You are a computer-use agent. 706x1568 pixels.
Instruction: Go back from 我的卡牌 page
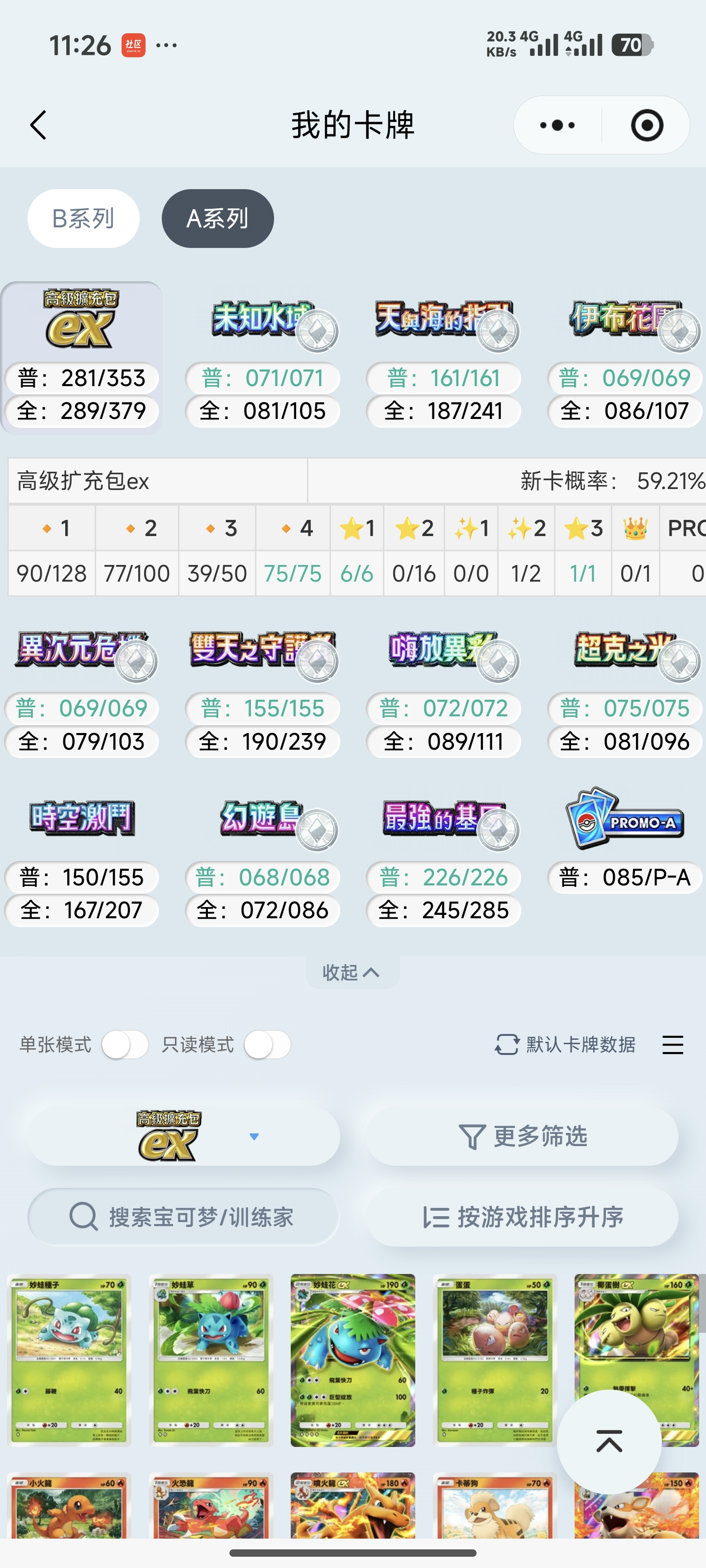pos(38,125)
